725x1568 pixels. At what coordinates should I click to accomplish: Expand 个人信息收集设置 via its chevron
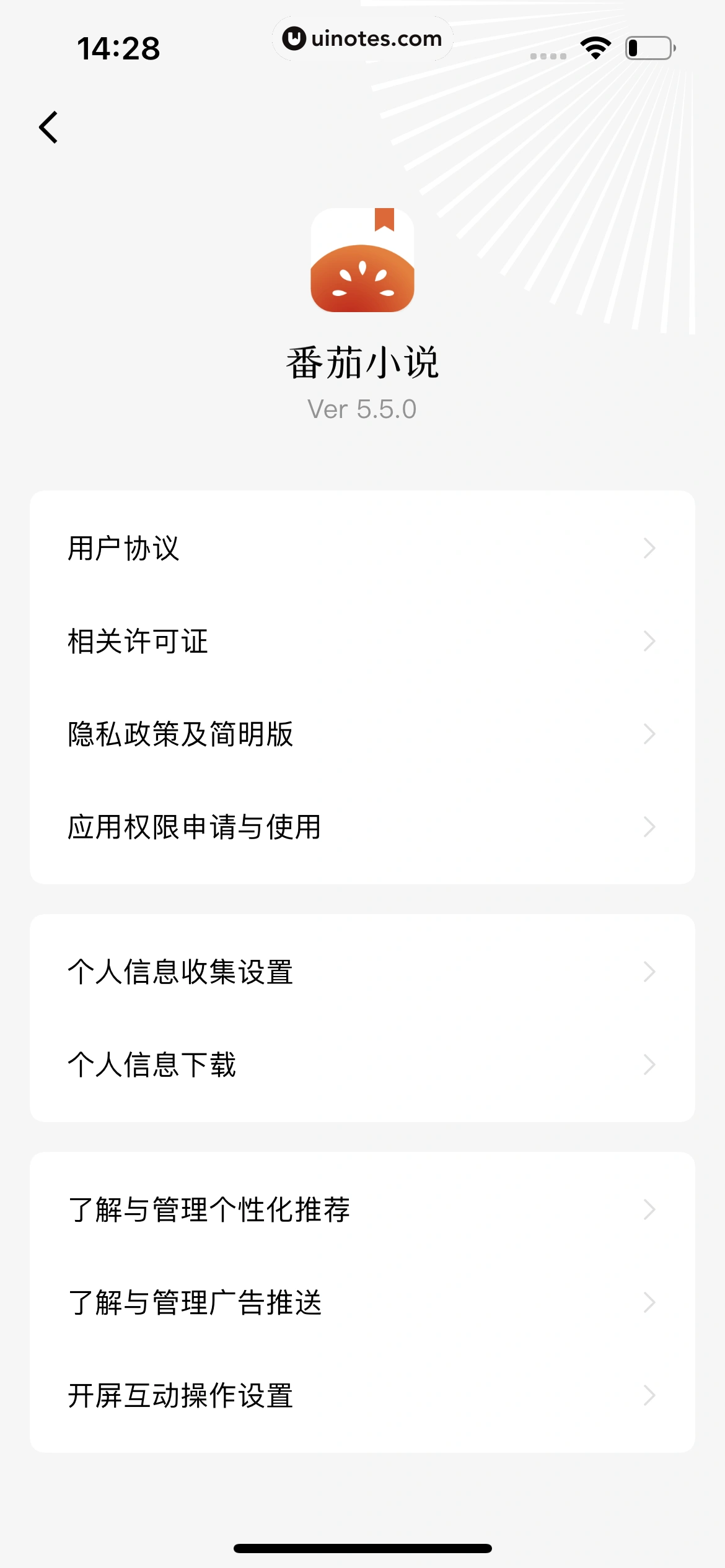(x=648, y=971)
